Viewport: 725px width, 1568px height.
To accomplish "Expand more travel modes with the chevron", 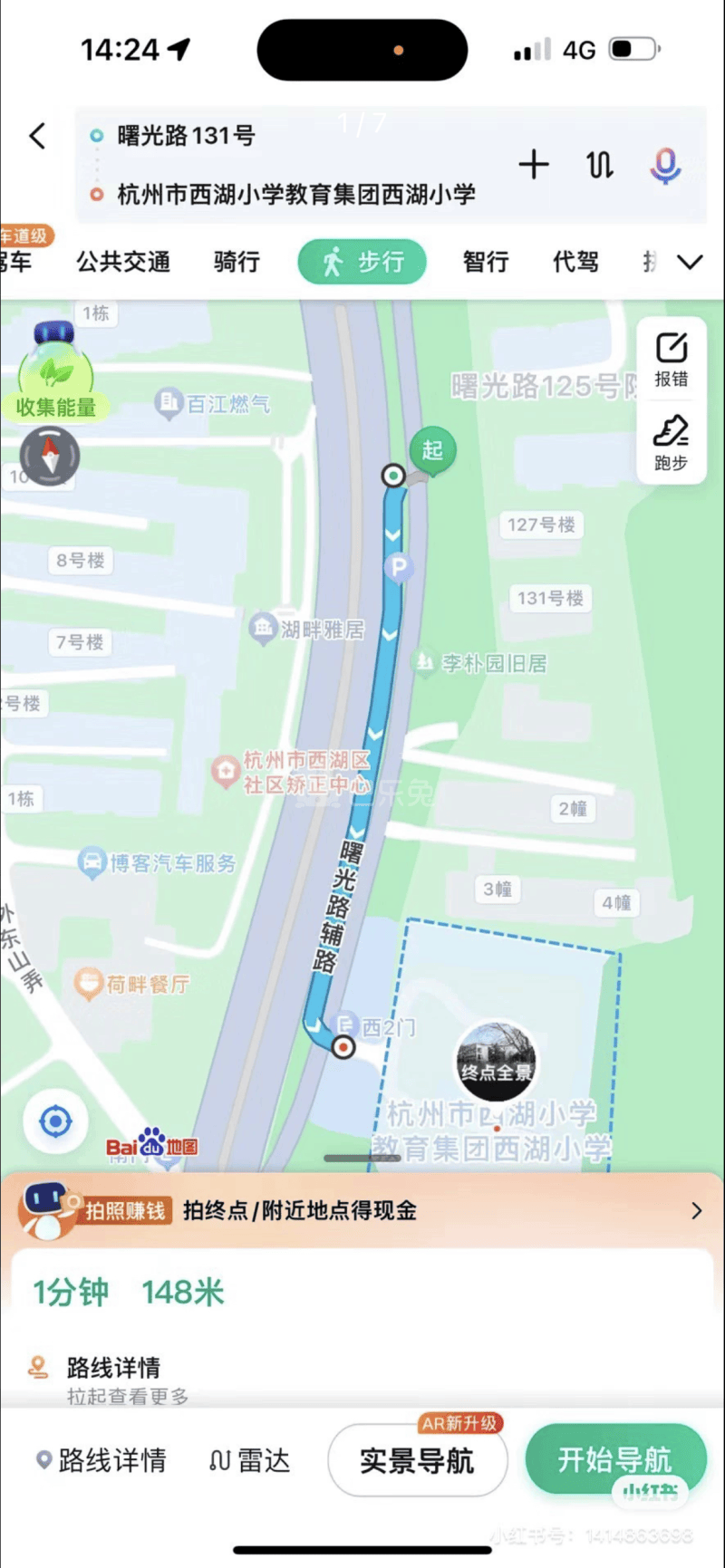I will [x=691, y=262].
